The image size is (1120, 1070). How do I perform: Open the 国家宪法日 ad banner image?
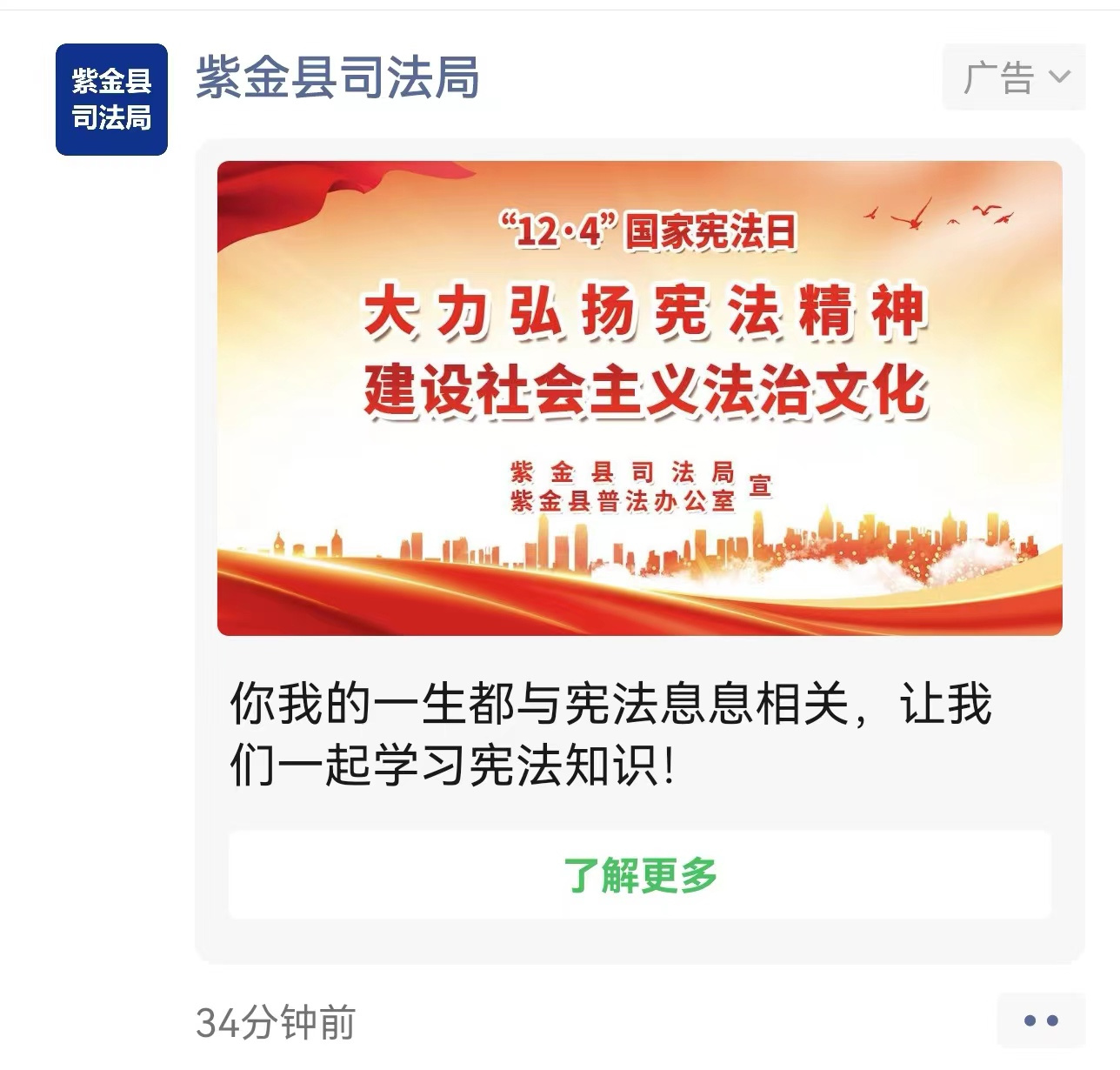point(639,398)
